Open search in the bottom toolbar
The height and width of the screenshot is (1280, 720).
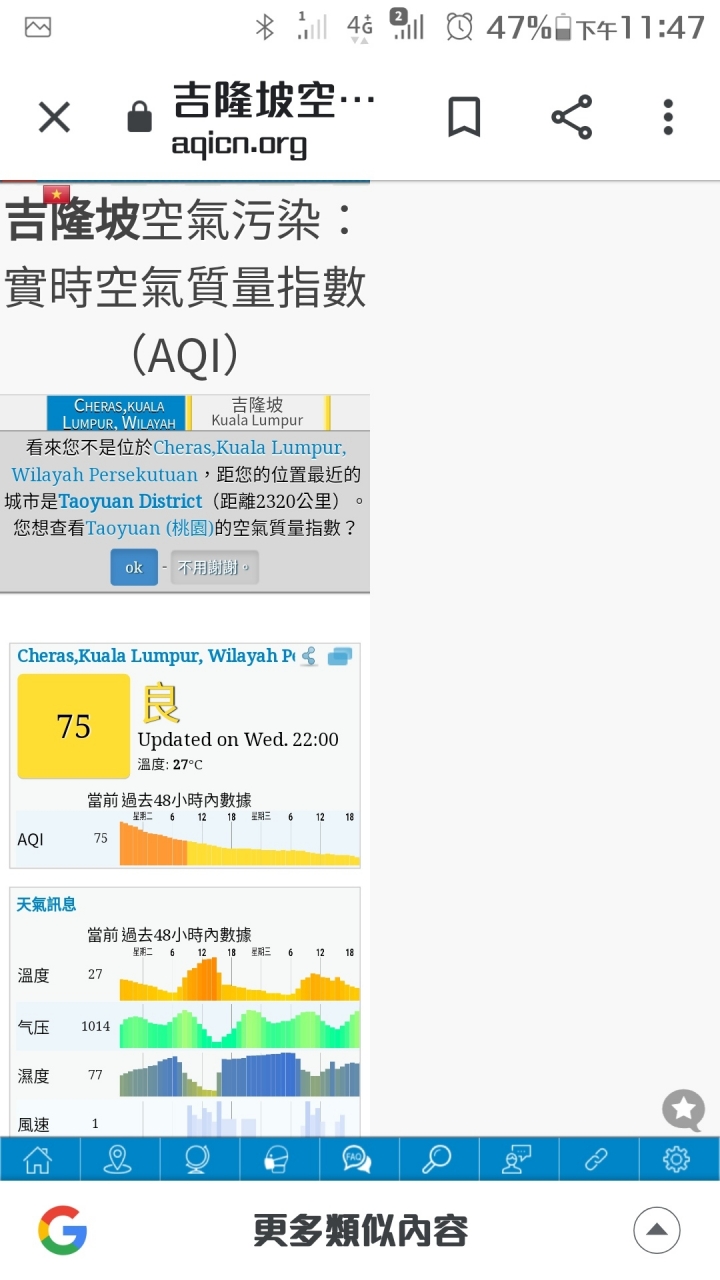pyautogui.click(x=437, y=1159)
